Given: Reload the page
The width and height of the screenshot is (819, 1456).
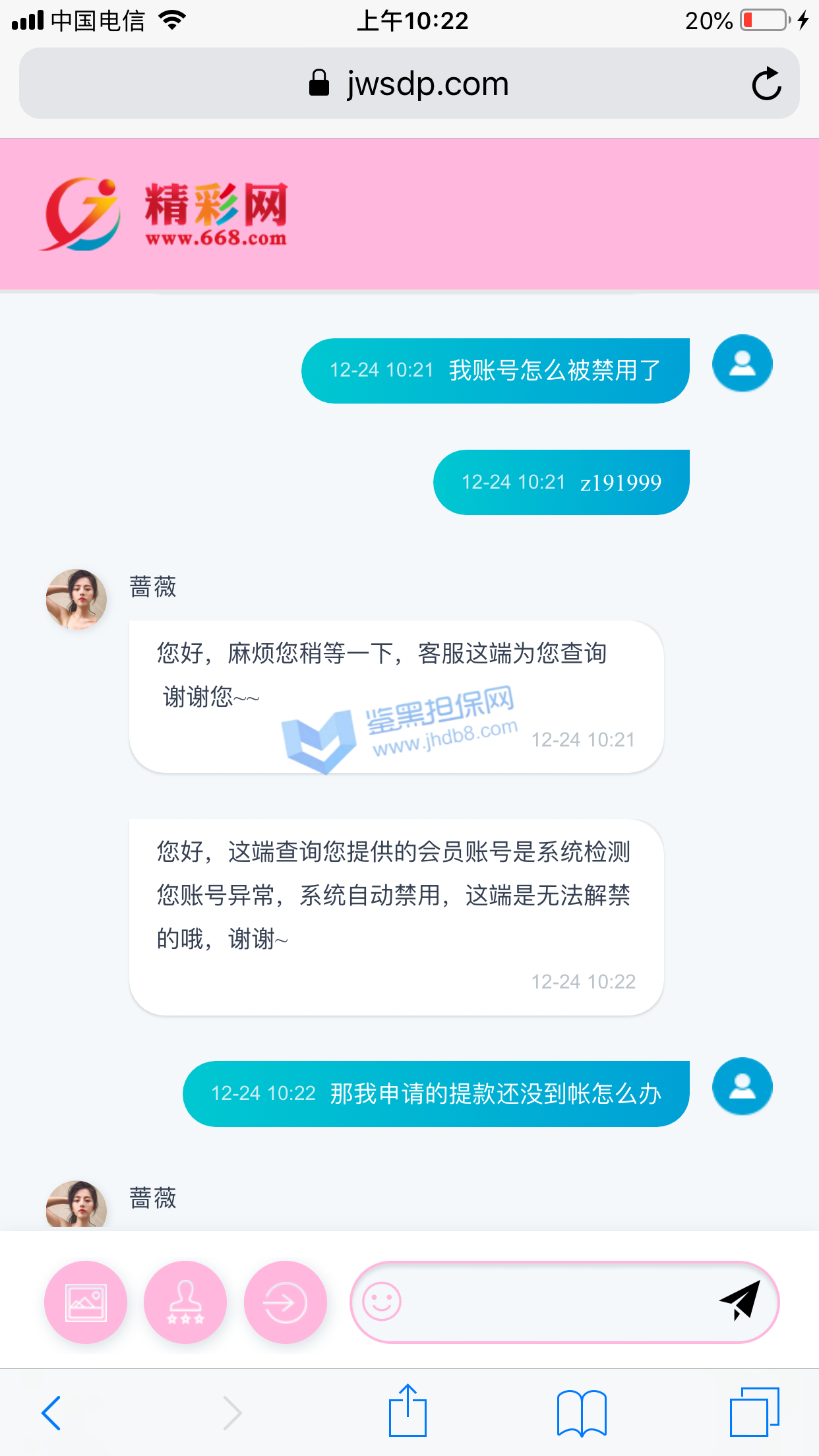Looking at the screenshot, I should click(x=766, y=84).
